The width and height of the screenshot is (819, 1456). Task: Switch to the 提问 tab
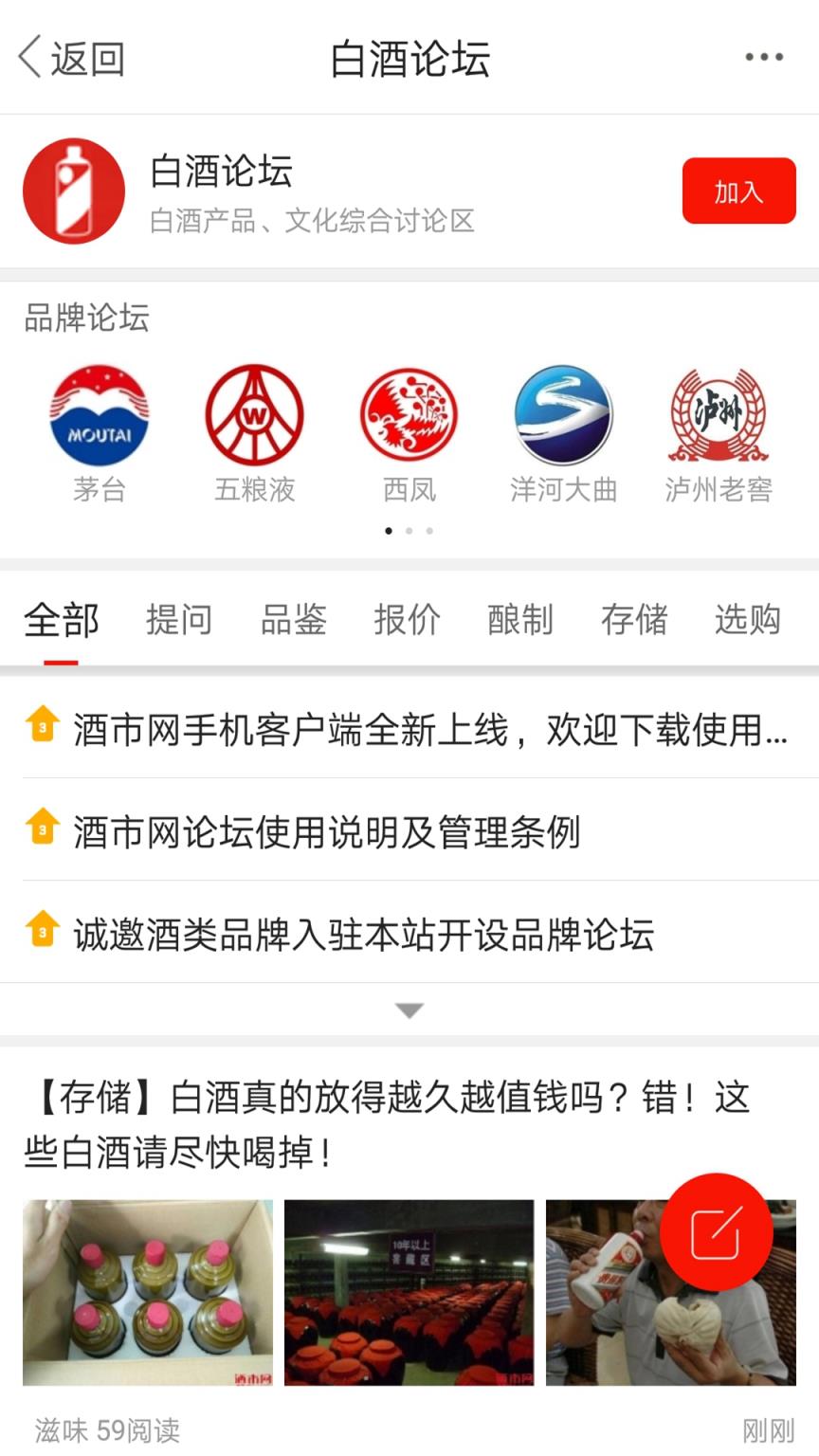pyautogui.click(x=180, y=619)
